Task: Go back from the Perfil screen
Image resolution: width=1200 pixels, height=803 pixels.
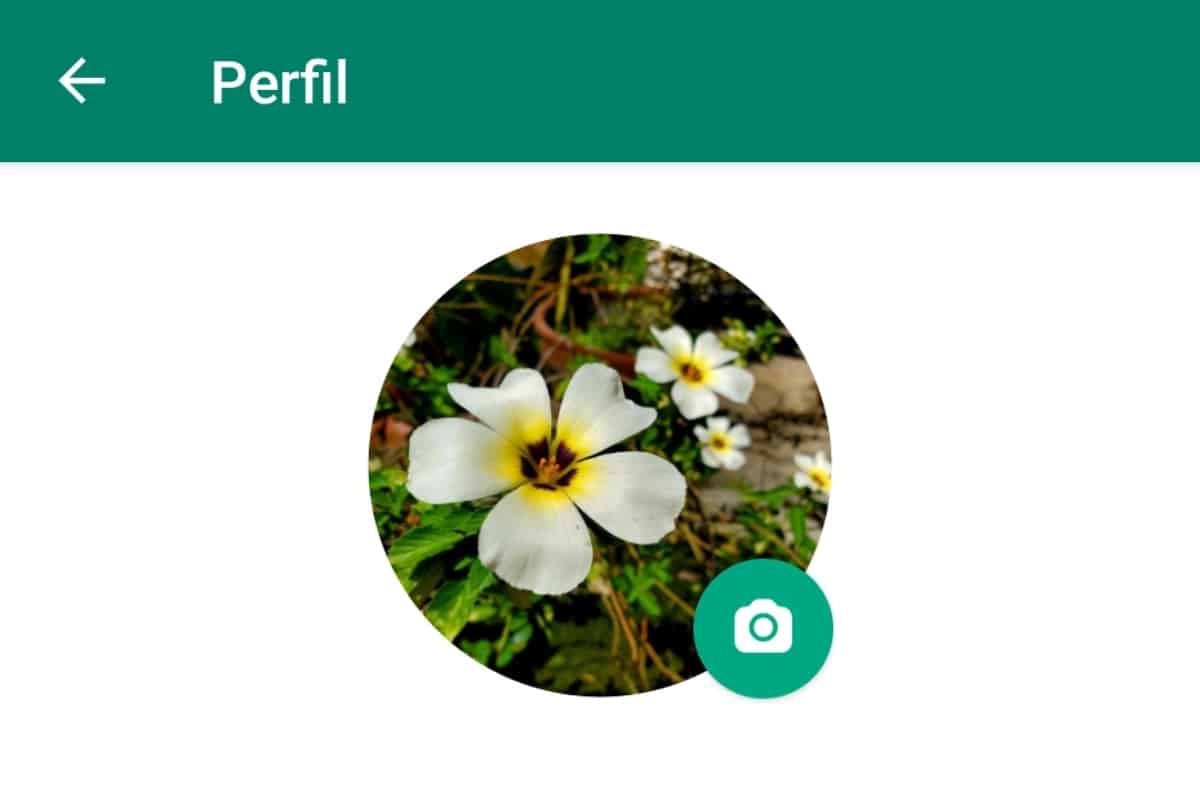Action: (82, 81)
